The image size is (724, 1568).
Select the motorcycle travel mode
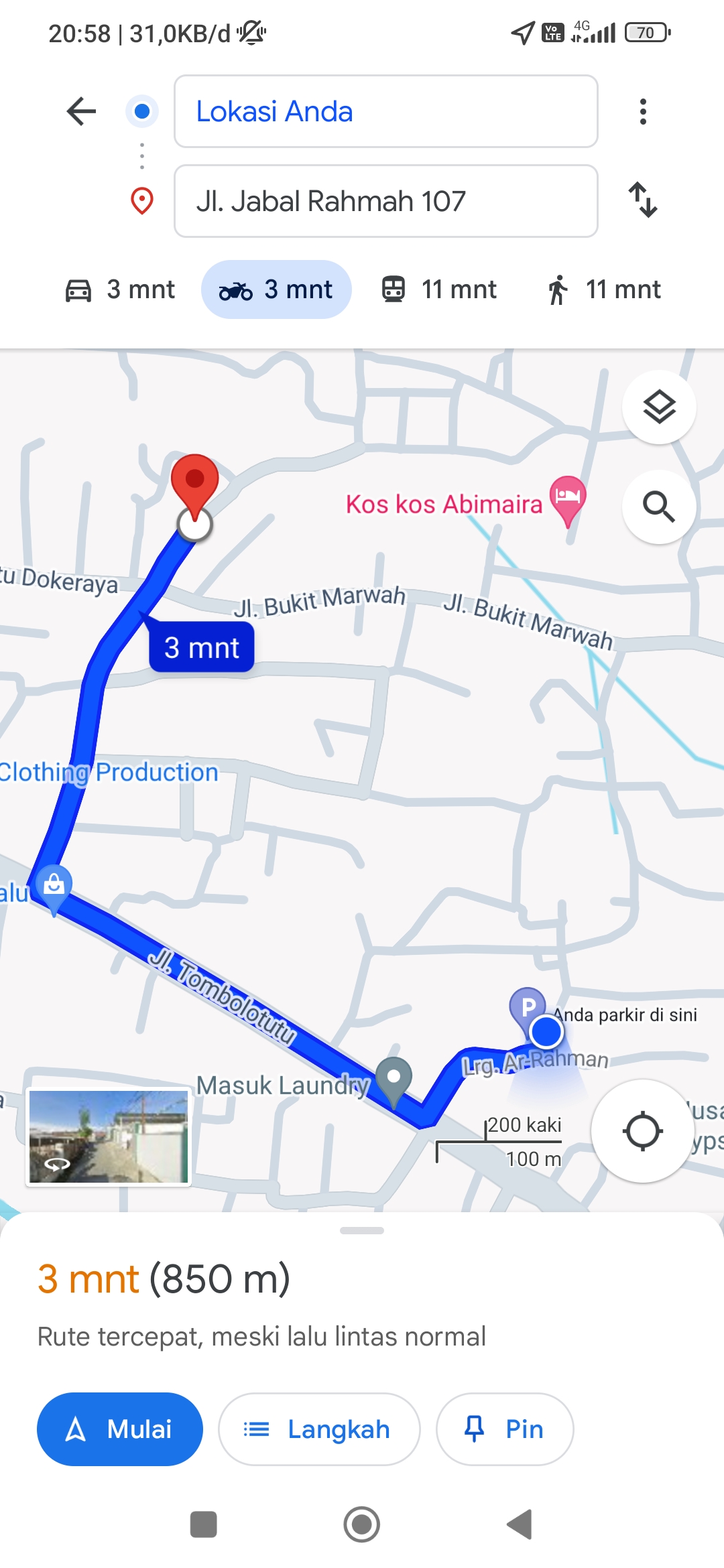point(276,289)
